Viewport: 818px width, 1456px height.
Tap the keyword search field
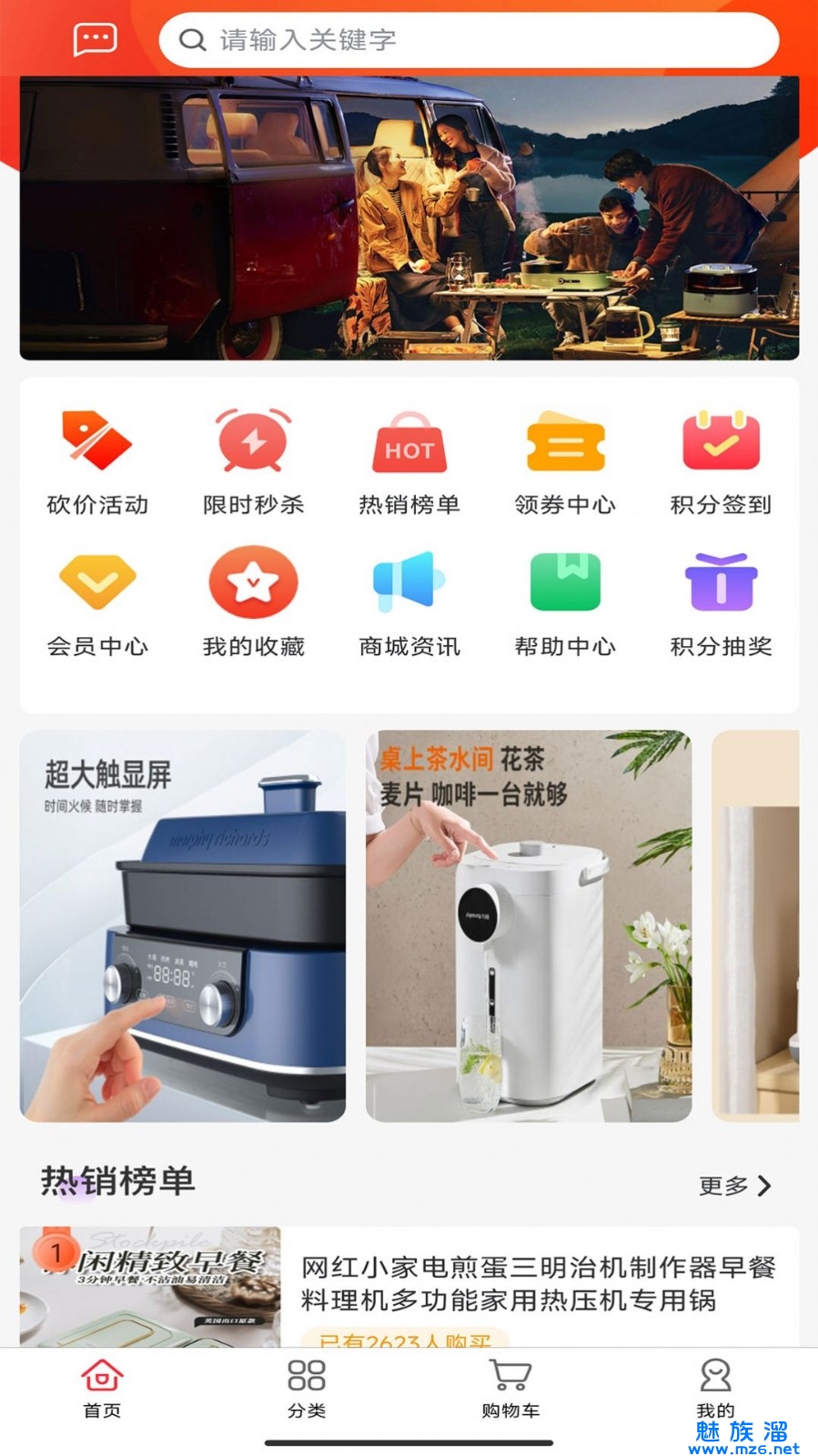tap(469, 40)
